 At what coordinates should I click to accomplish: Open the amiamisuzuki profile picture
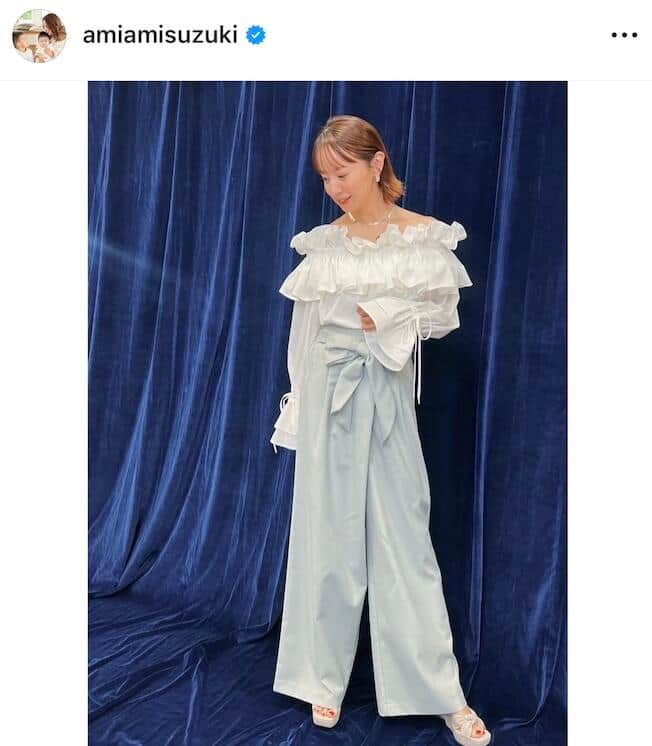click(x=39, y=36)
